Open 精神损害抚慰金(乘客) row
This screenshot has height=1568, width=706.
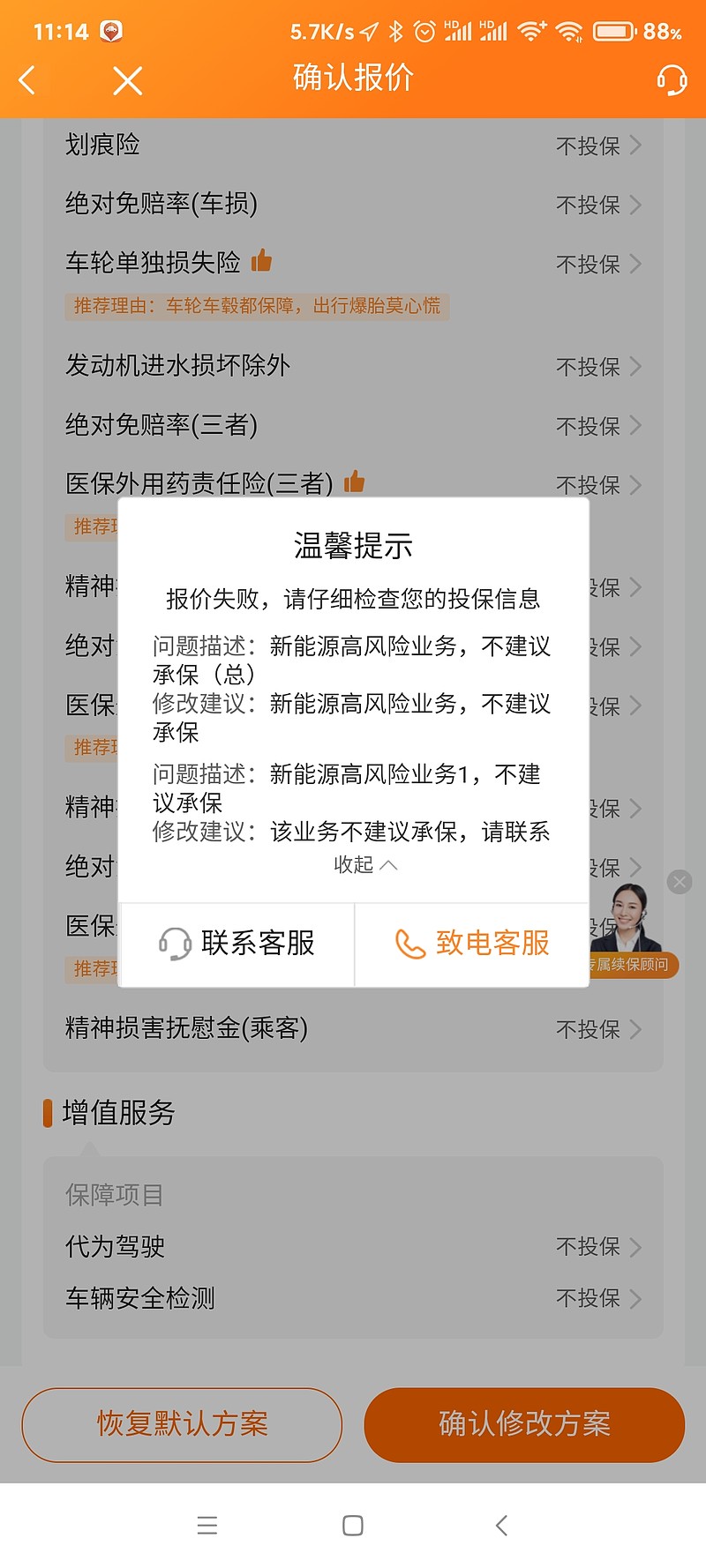pos(353,1028)
